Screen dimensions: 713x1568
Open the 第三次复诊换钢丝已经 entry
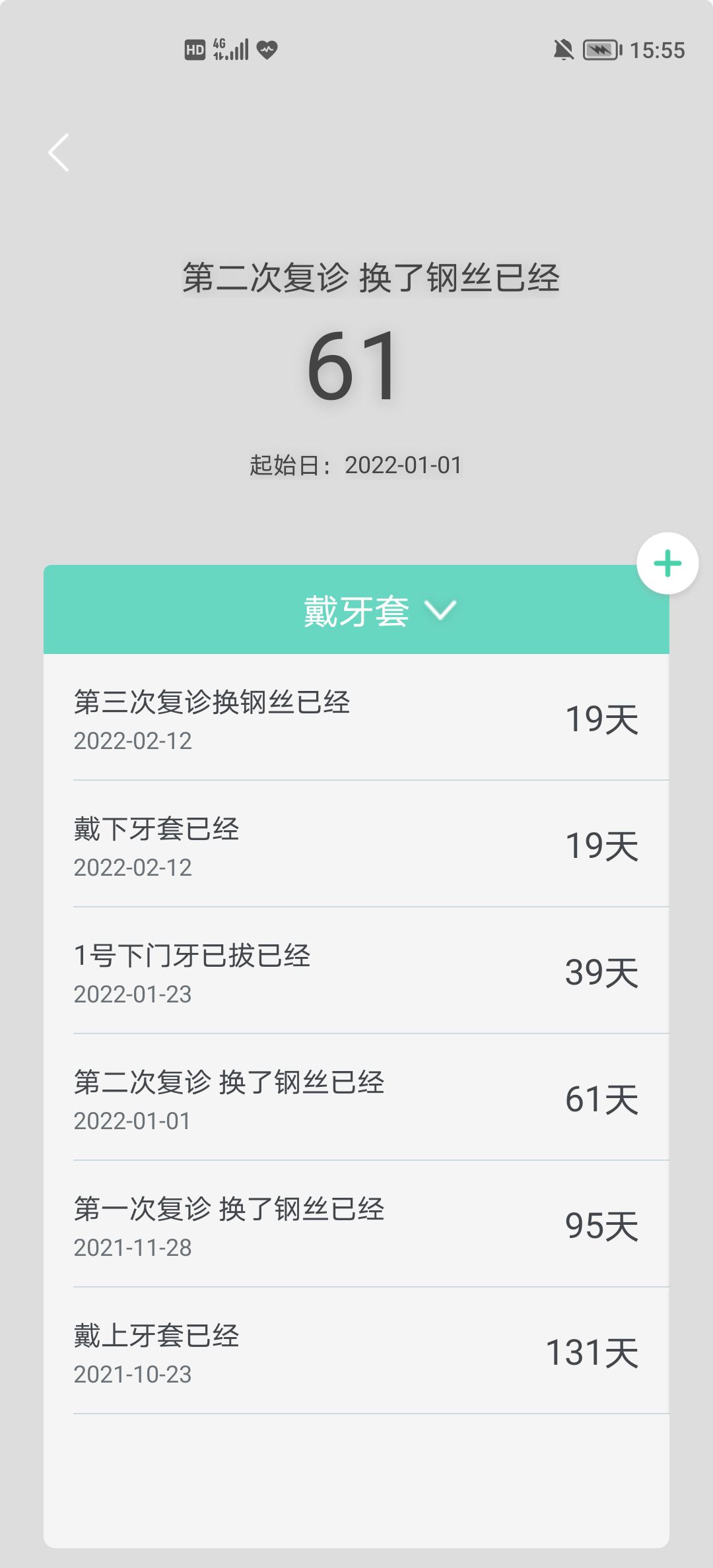pos(356,717)
